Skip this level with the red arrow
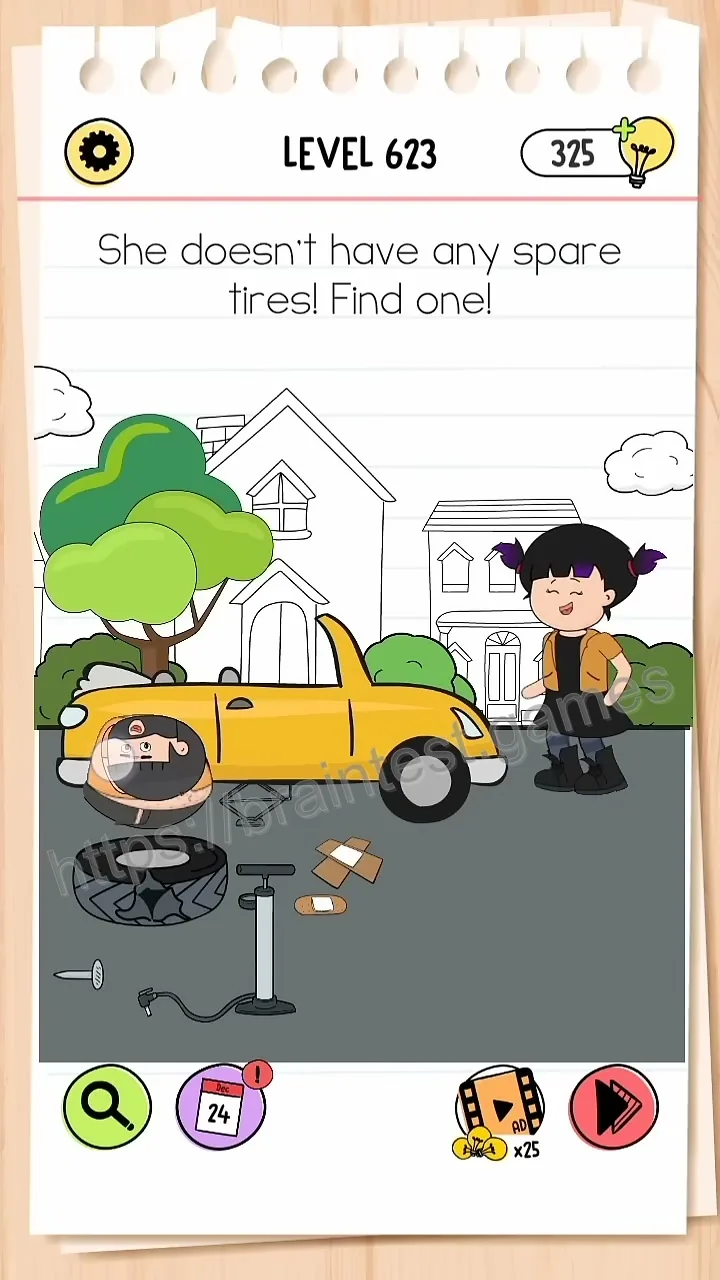The image size is (720, 1280). coord(614,1108)
